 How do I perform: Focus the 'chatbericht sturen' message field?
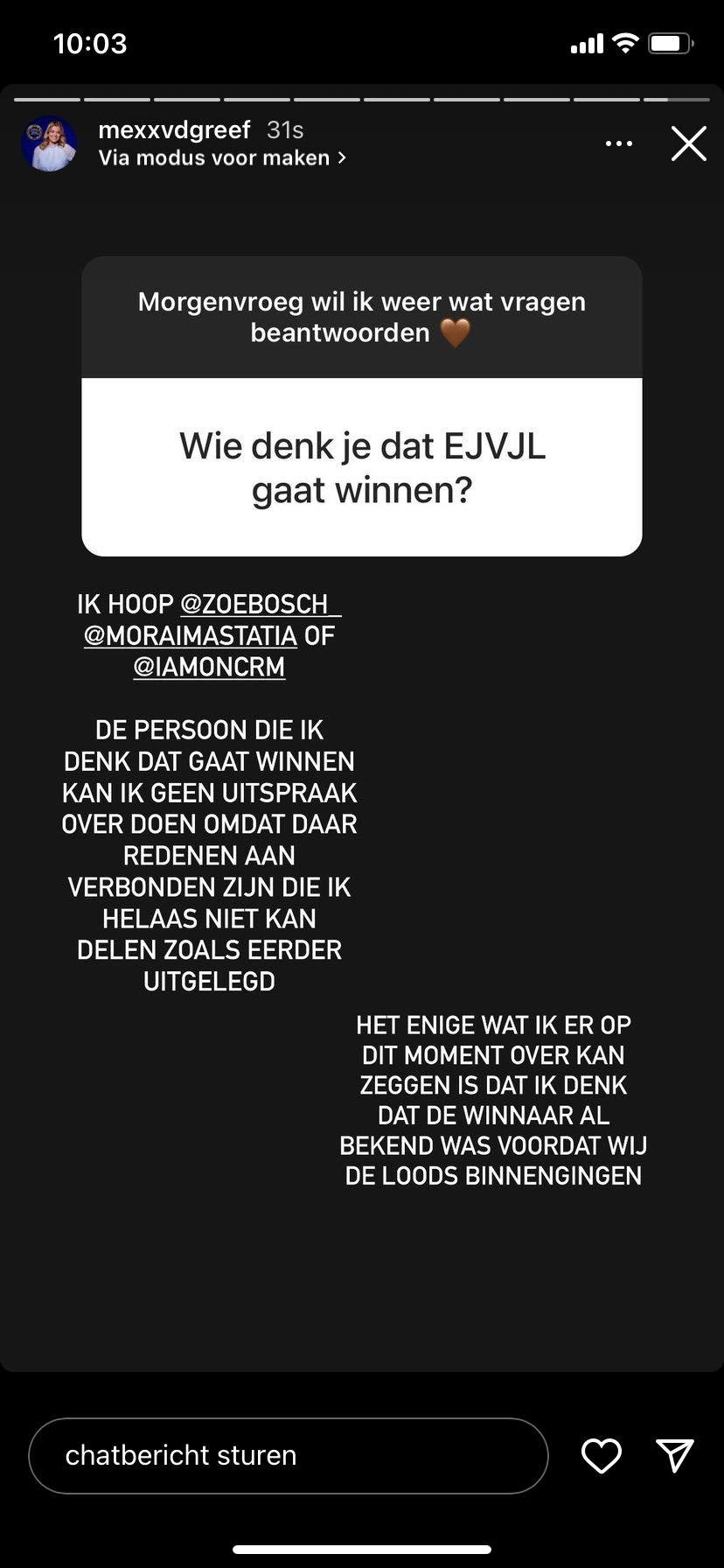click(289, 1455)
